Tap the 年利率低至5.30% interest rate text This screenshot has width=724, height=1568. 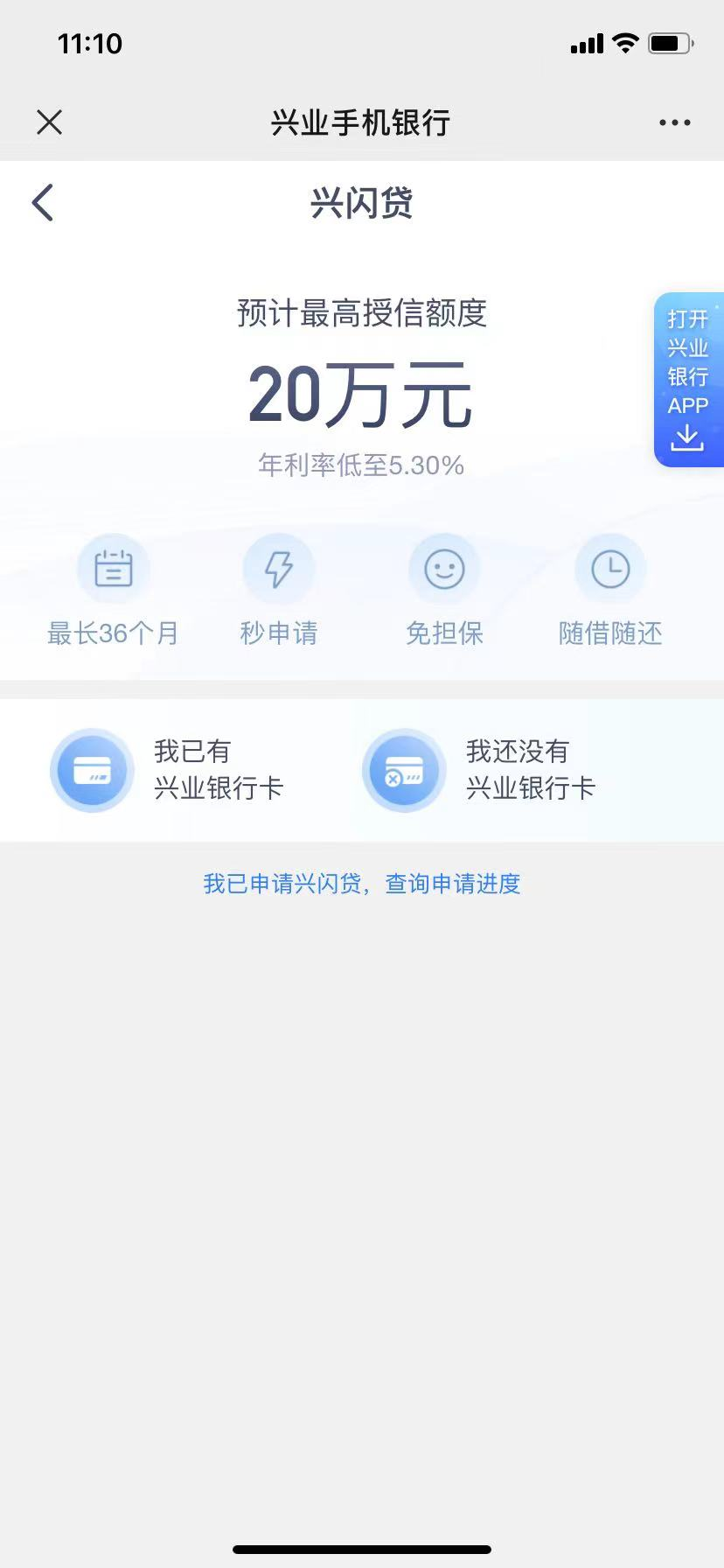coord(361,465)
